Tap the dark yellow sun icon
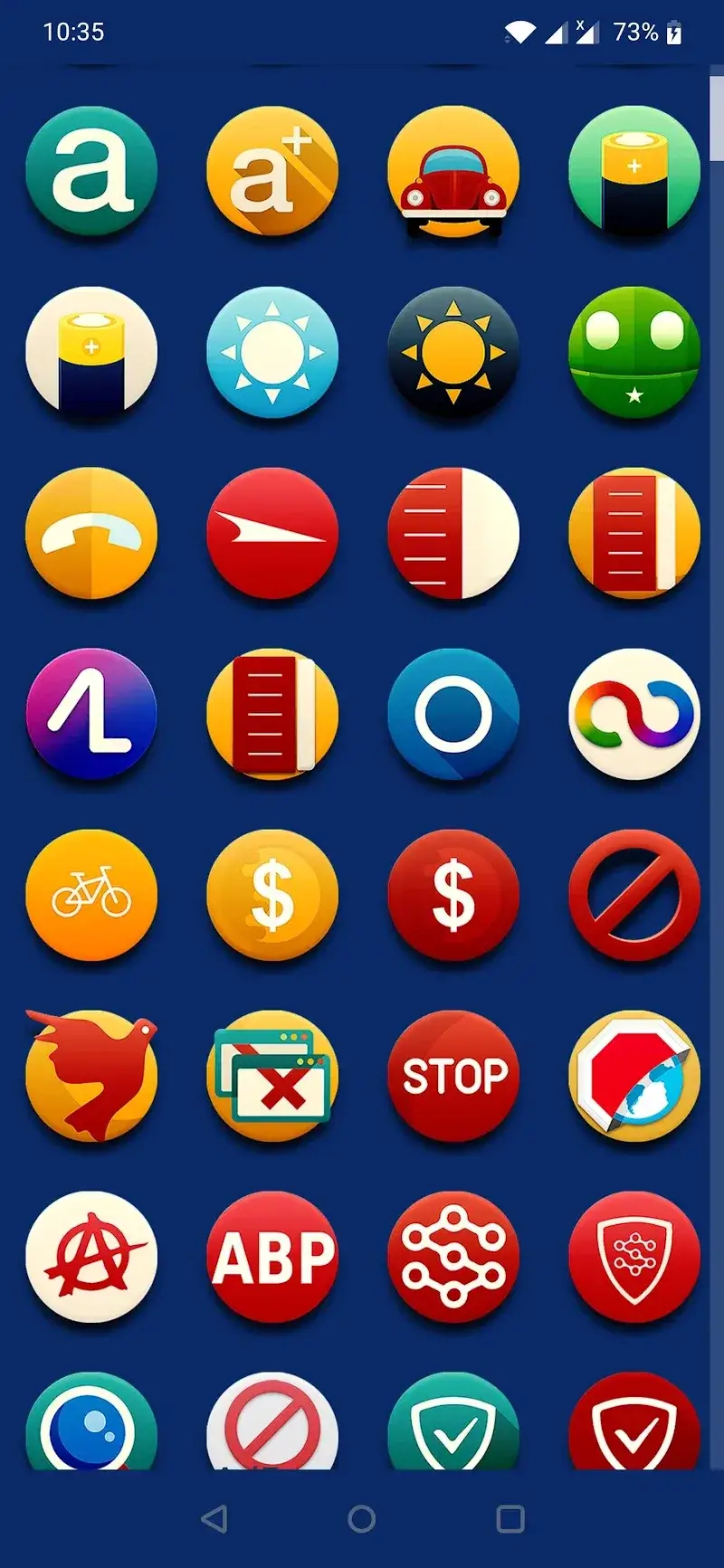This screenshot has width=724, height=1568. coord(452,353)
